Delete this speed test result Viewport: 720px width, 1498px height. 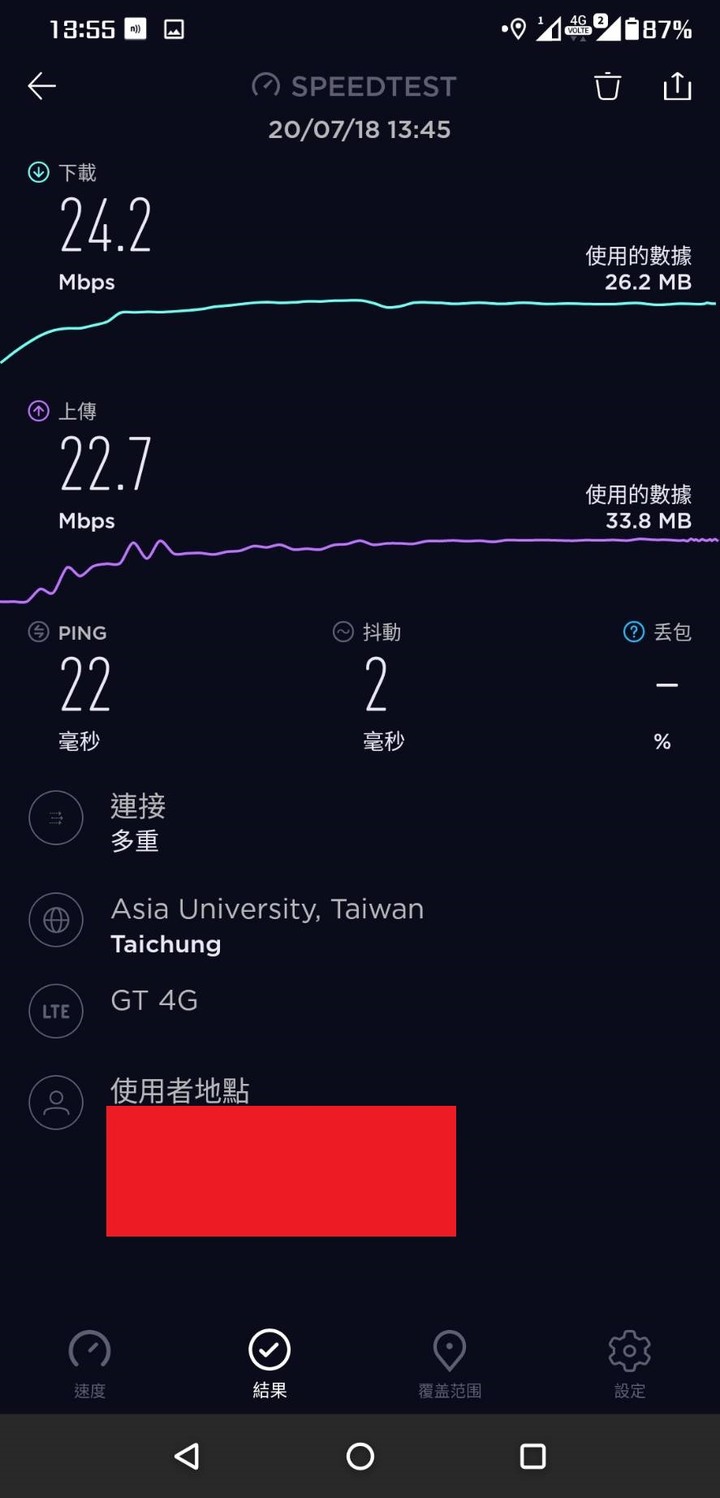(x=607, y=86)
